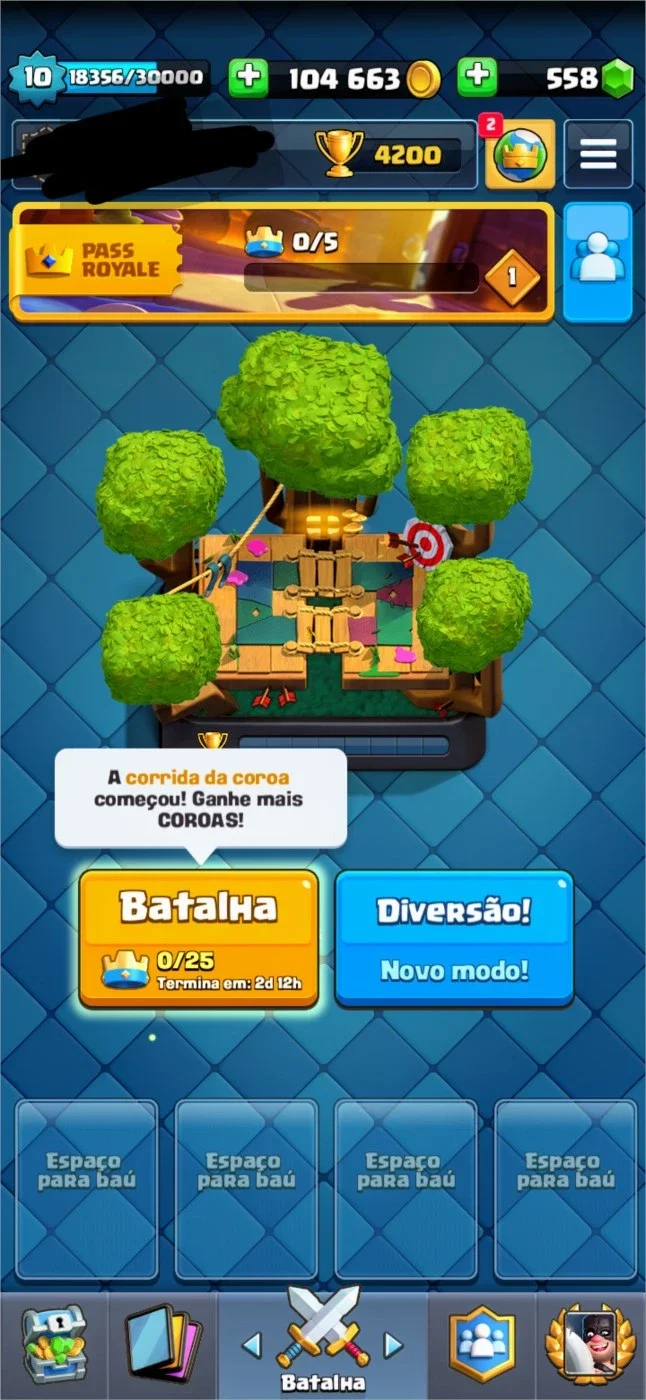Open the Pass Royale banner
Viewport: 646px width, 1400px height.
click(x=281, y=262)
